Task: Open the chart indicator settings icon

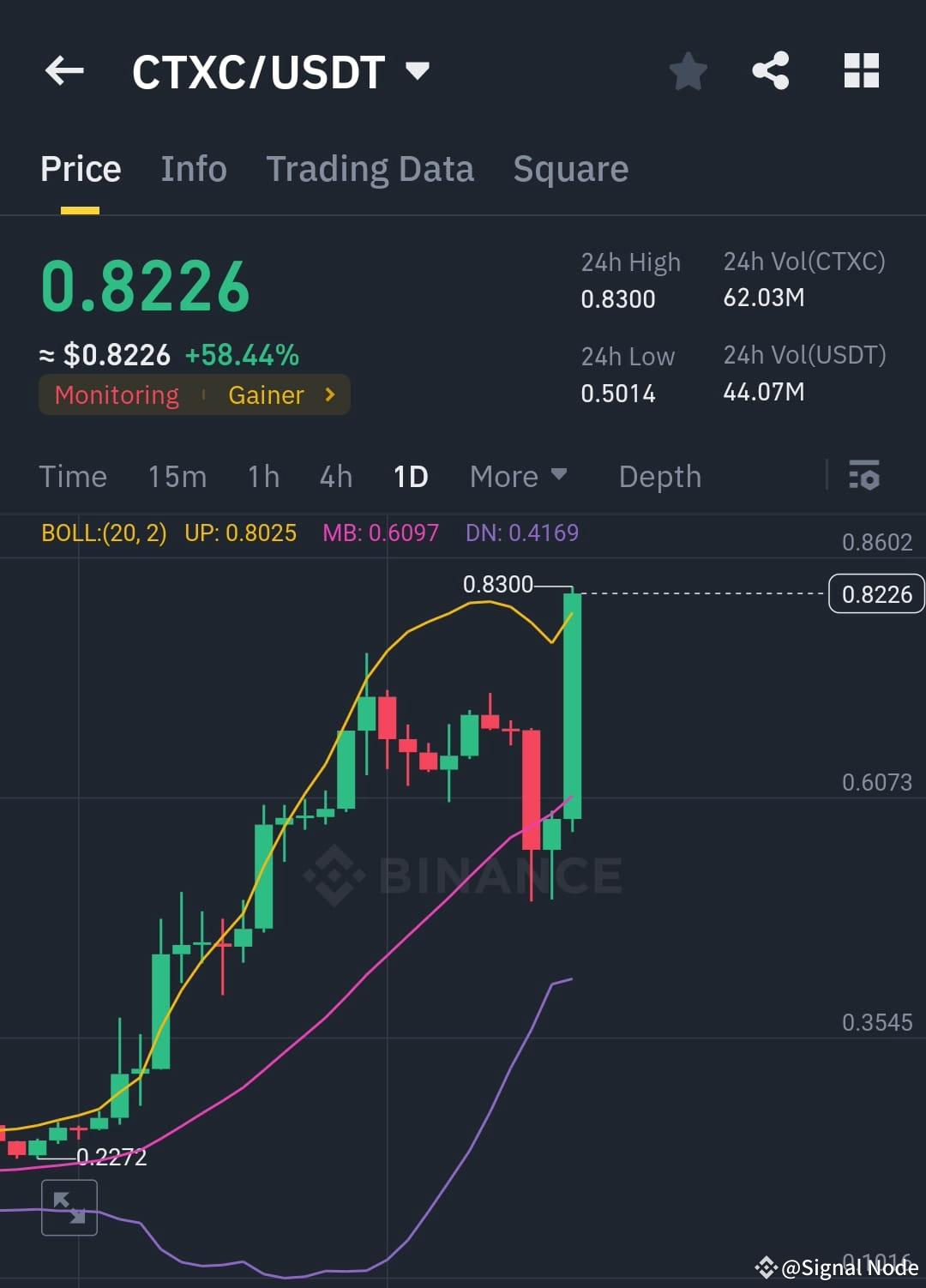Action: coord(864,476)
